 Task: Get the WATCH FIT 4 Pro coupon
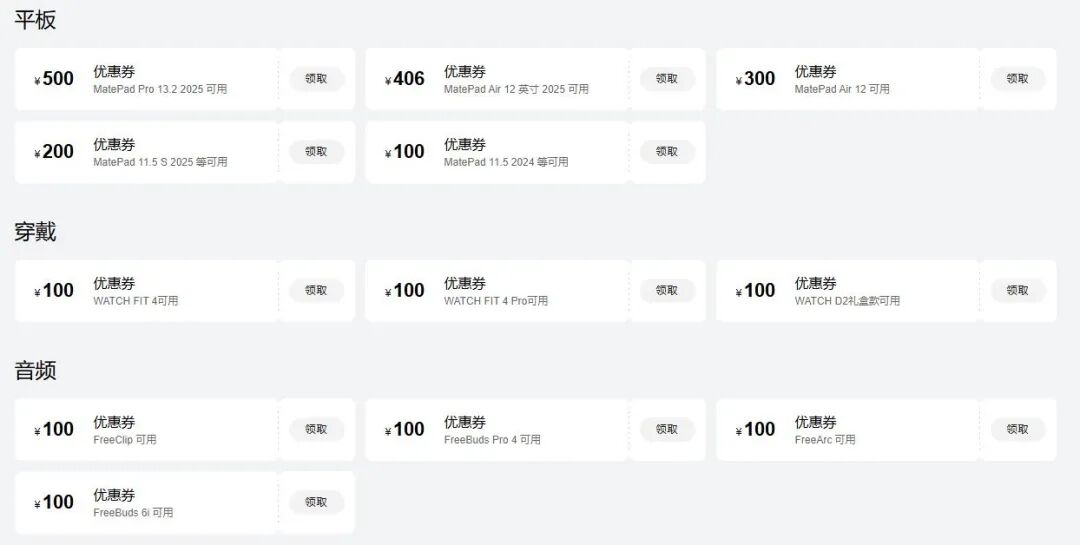click(x=667, y=291)
